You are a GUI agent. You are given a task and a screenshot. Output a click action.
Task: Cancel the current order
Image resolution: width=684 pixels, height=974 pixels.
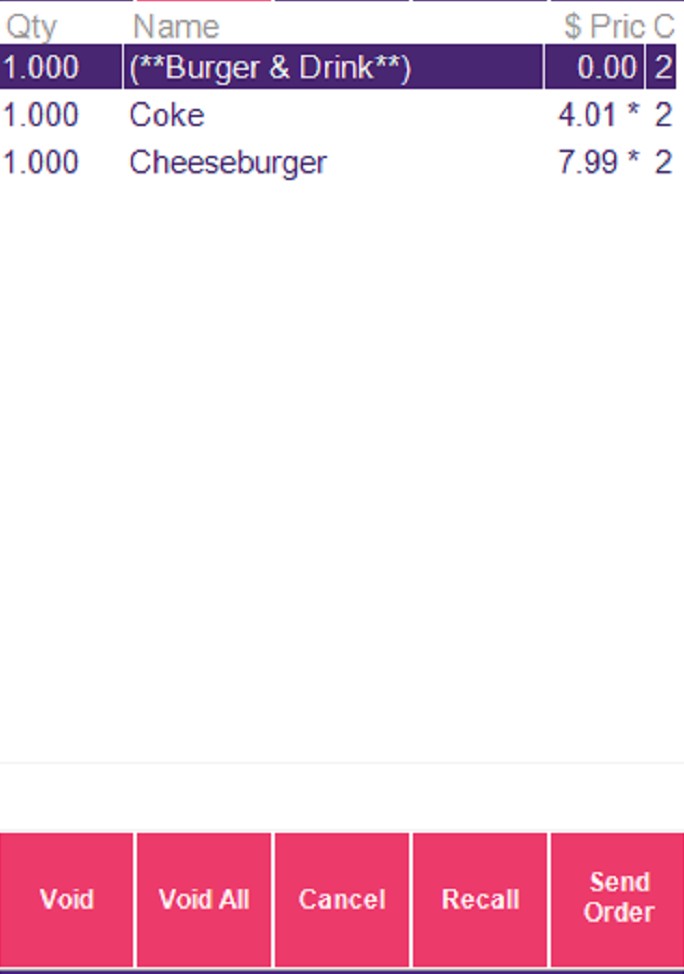pos(341,899)
